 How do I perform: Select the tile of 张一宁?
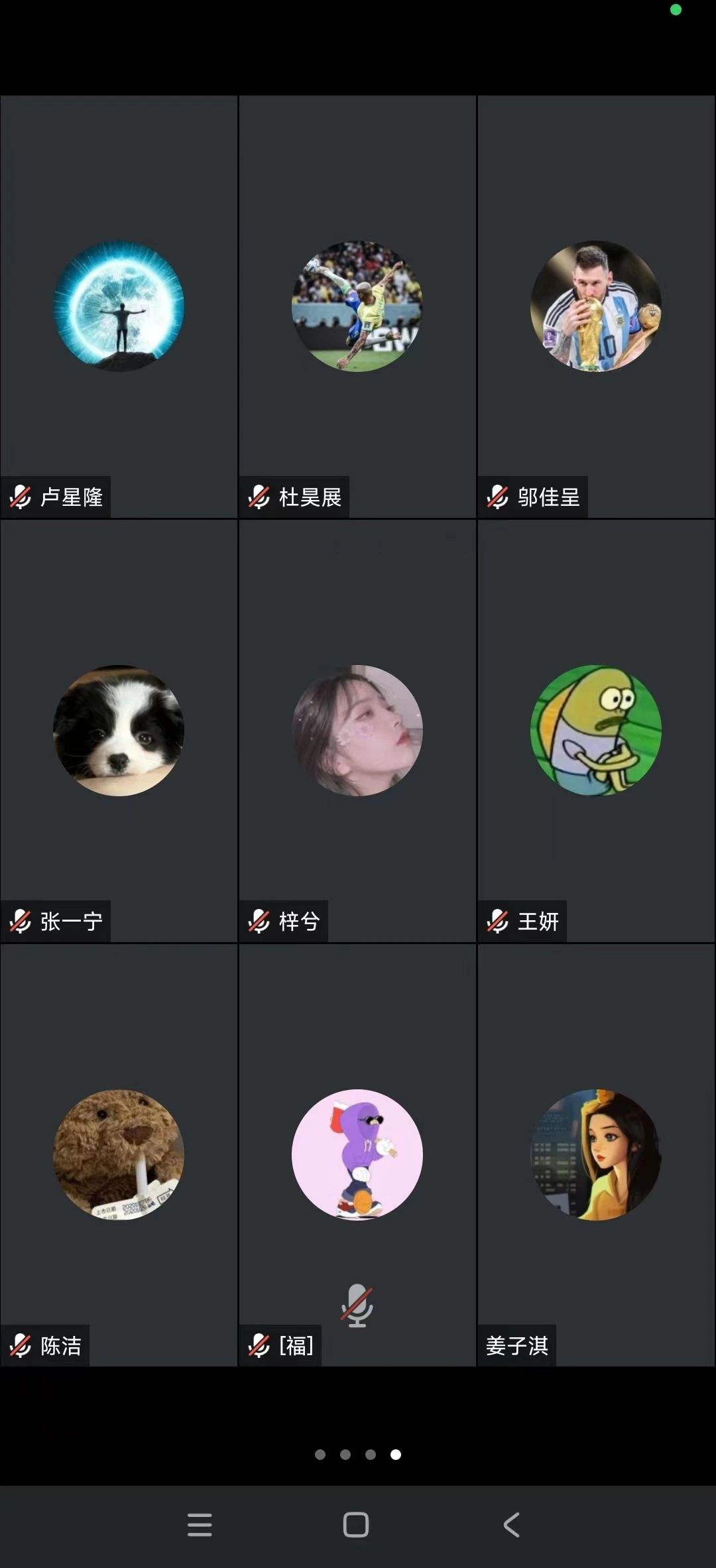(119, 731)
